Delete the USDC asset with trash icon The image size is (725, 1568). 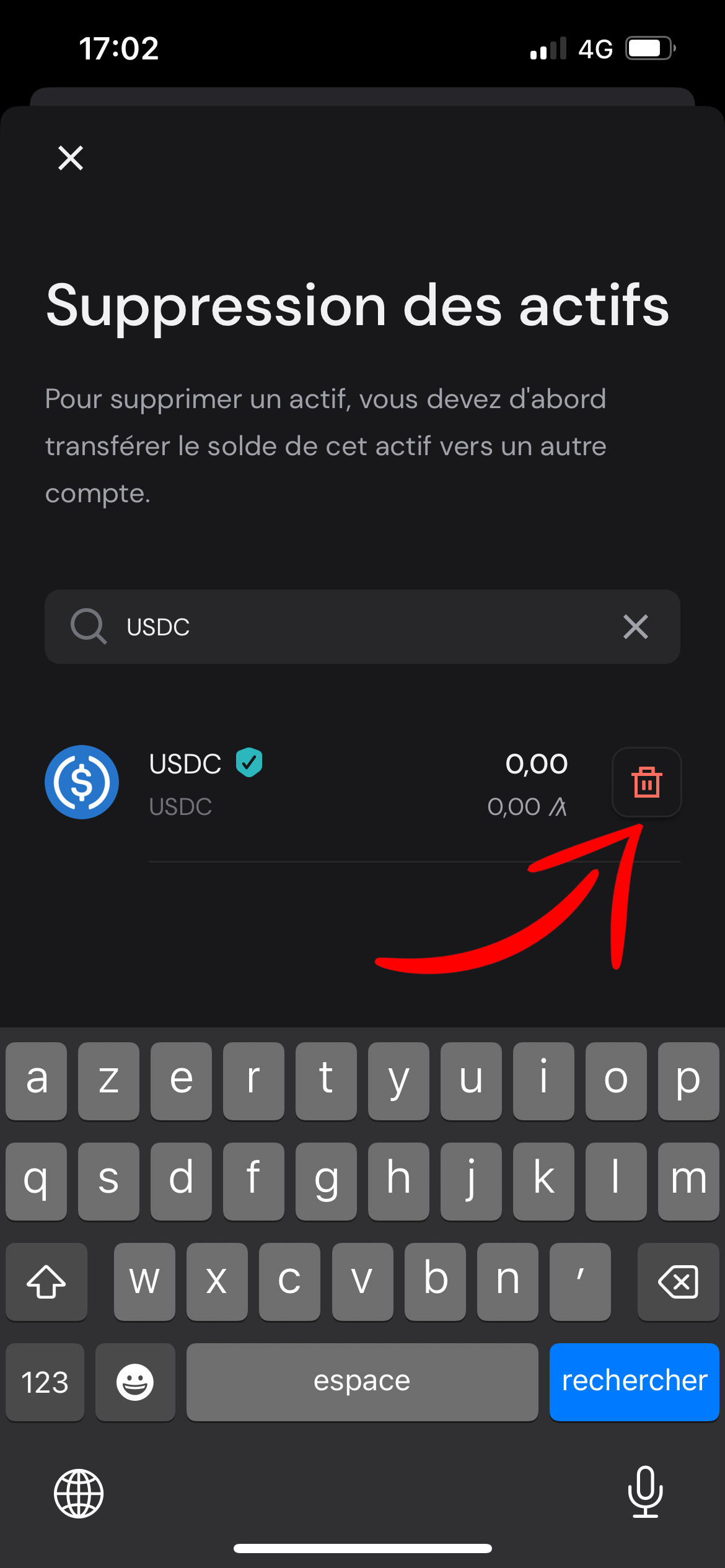click(x=646, y=782)
